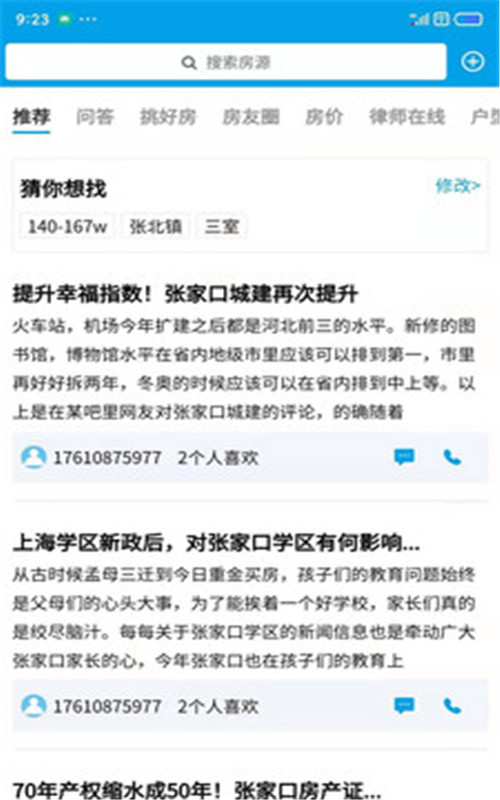The image size is (500, 800).
Task: Select the 张北镇 chip
Action: pos(156,226)
